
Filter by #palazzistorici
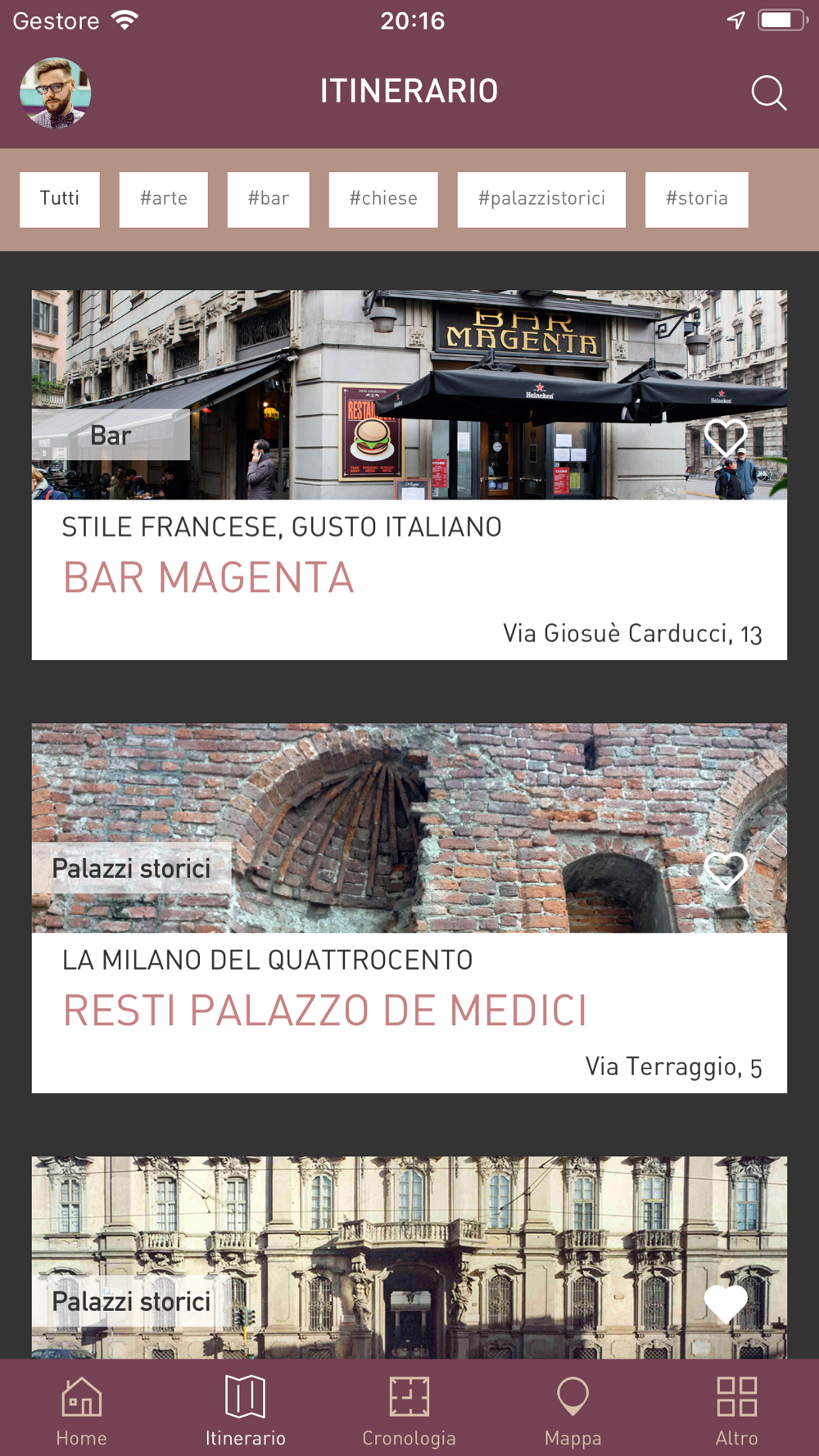click(x=541, y=199)
